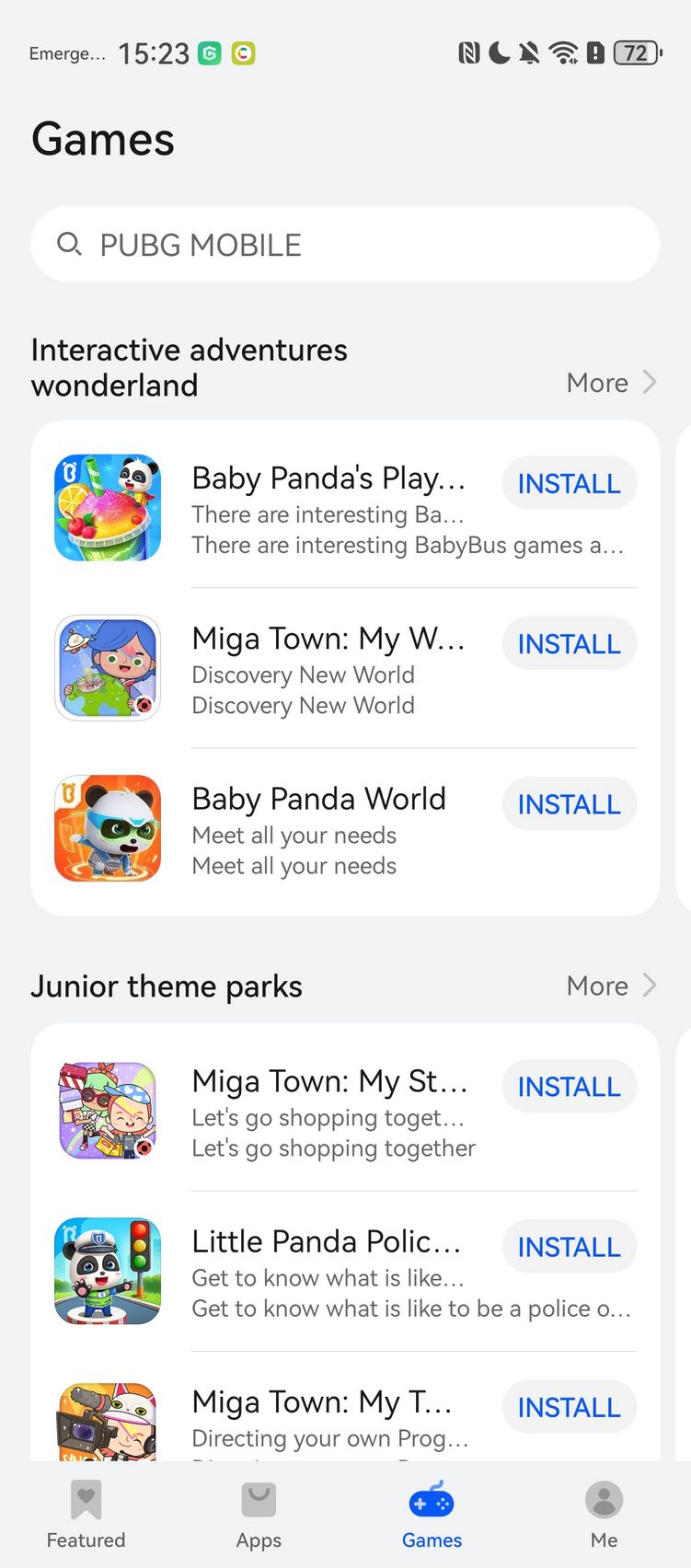Install Little Panda Polic… game
The width and height of the screenshot is (691, 1568).
click(x=569, y=1246)
